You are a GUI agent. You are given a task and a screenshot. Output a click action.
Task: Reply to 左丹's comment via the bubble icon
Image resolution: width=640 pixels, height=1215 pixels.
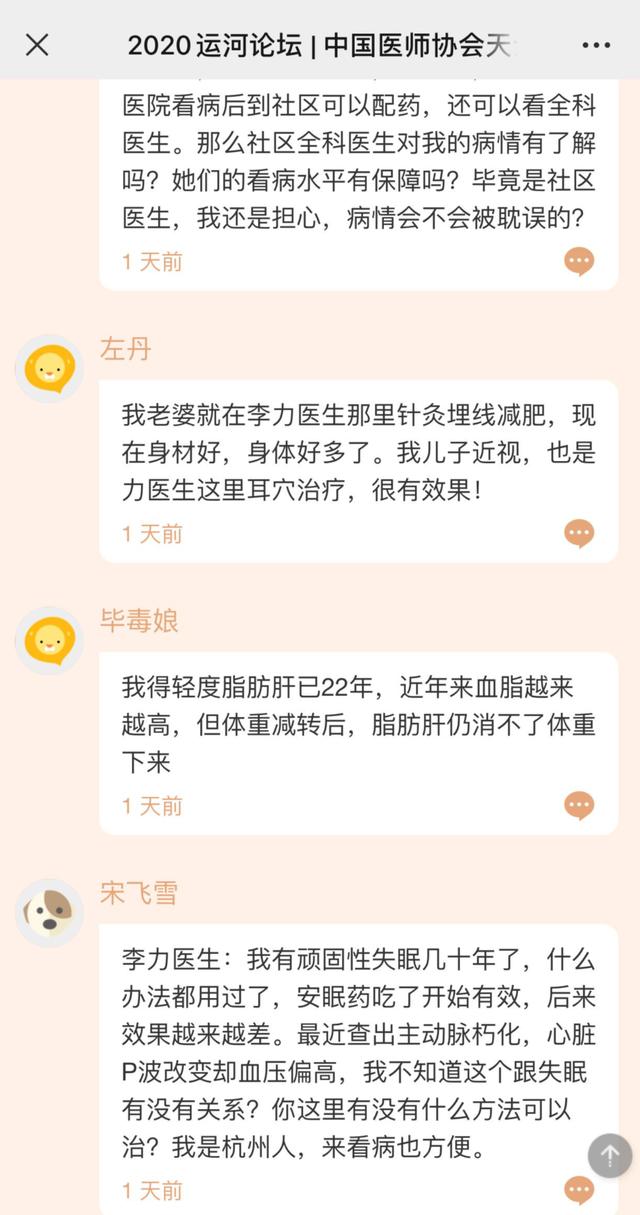[x=579, y=533]
